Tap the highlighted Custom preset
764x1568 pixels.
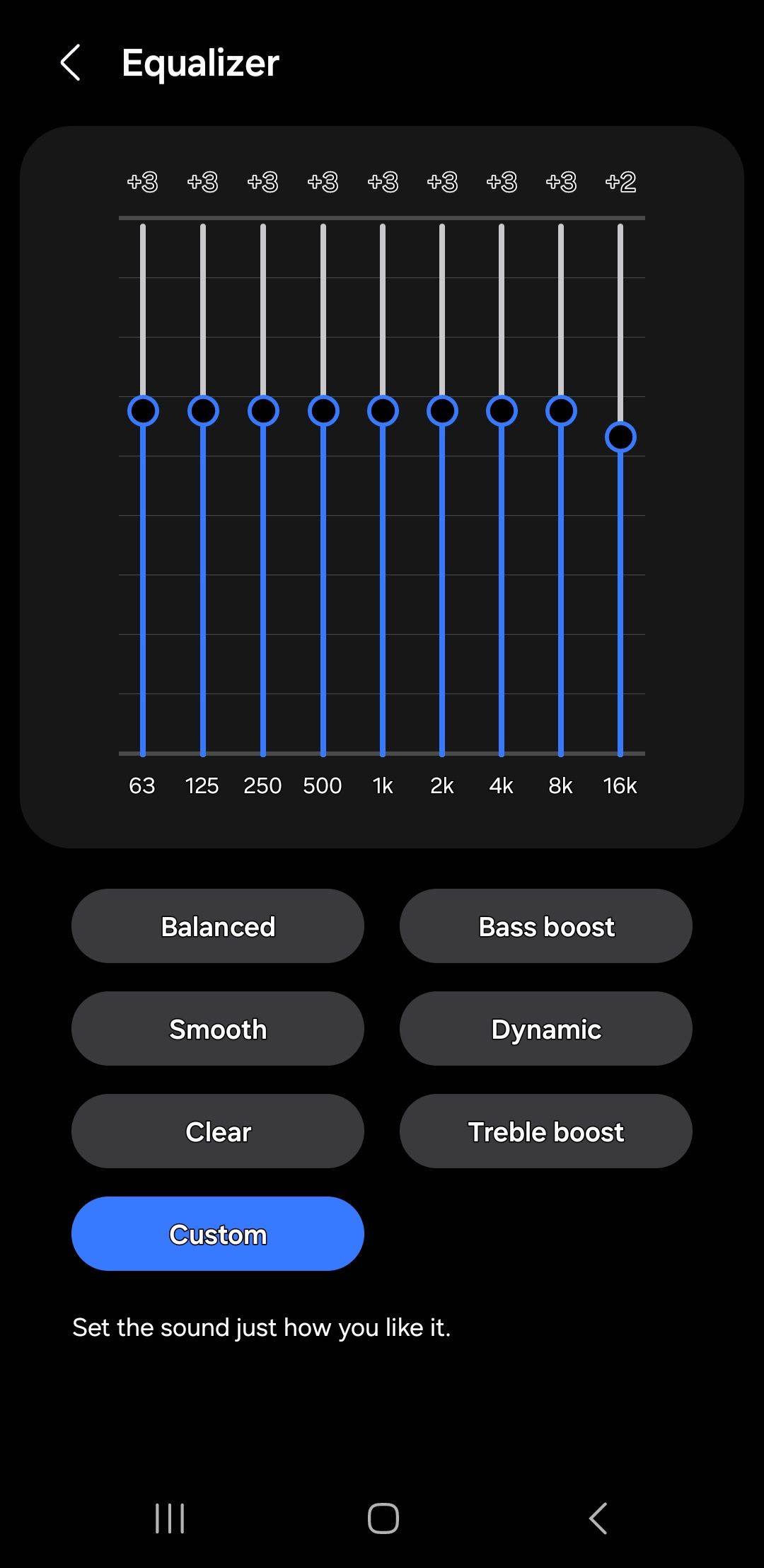[x=217, y=1234]
